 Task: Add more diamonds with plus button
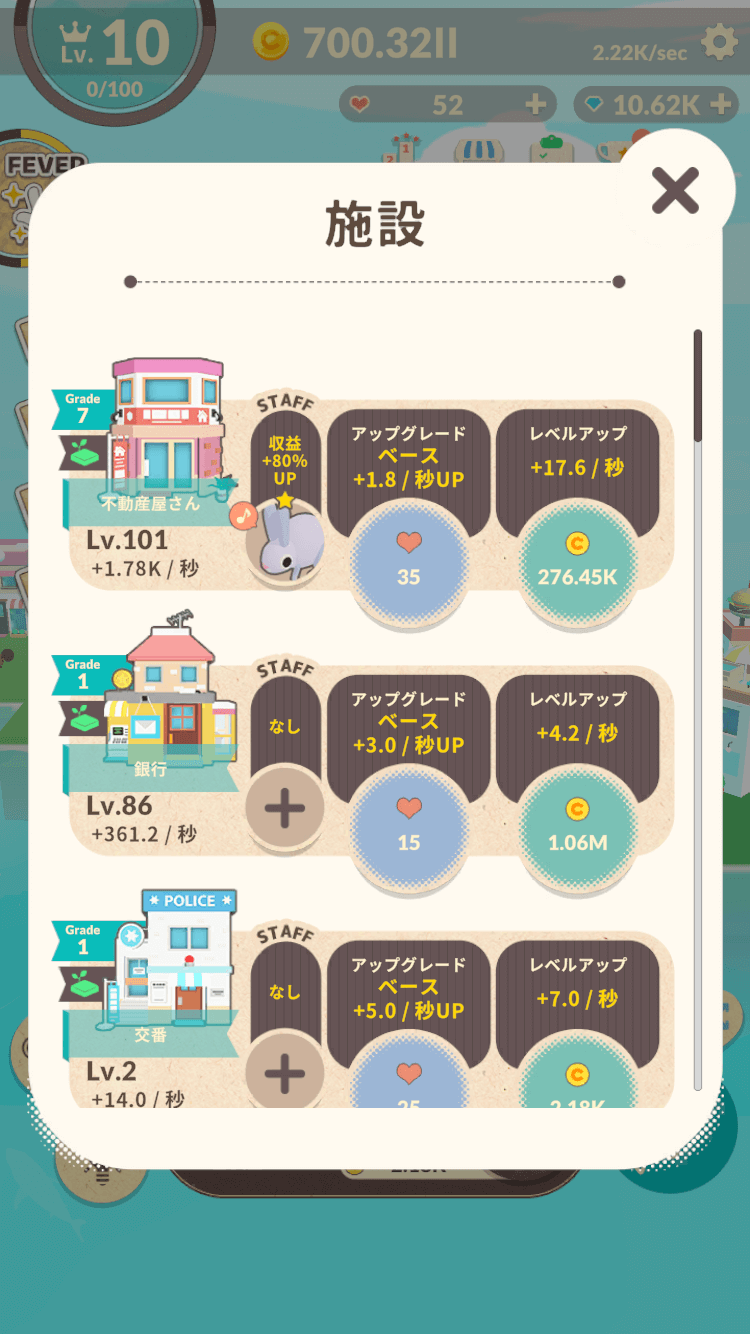720,104
